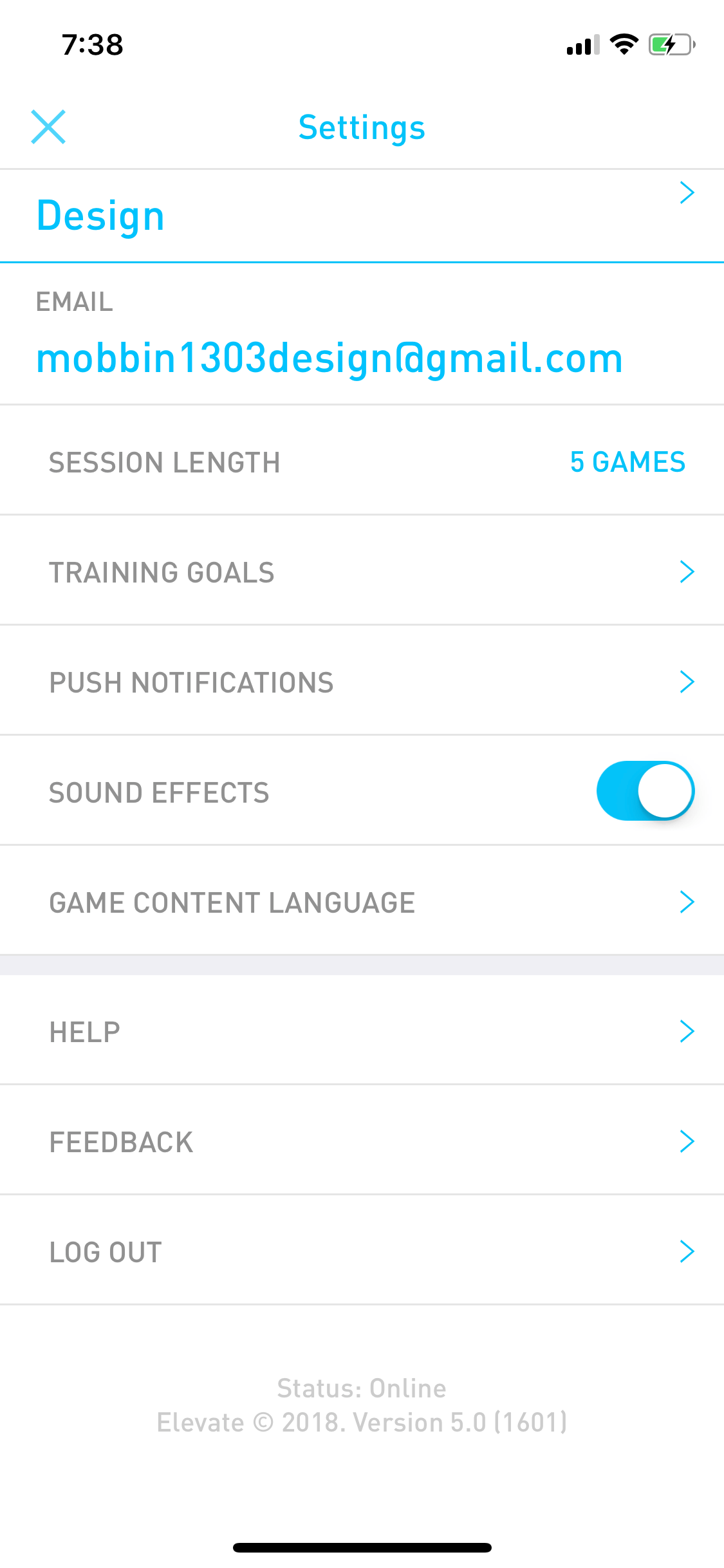The height and width of the screenshot is (1568, 724).
Task: Open Game Content Language
Action: (x=362, y=901)
